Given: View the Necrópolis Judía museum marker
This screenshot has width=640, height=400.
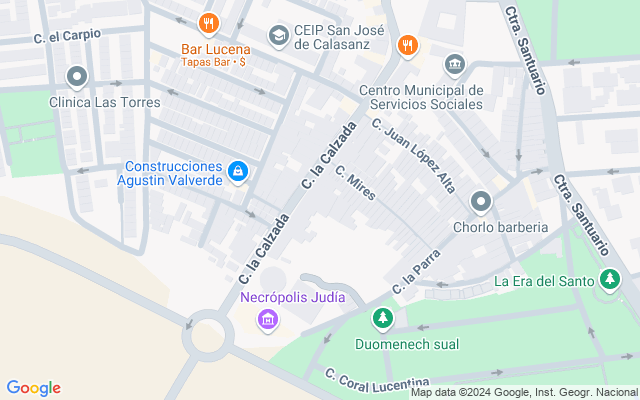Looking at the screenshot, I should click(x=268, y=320).
